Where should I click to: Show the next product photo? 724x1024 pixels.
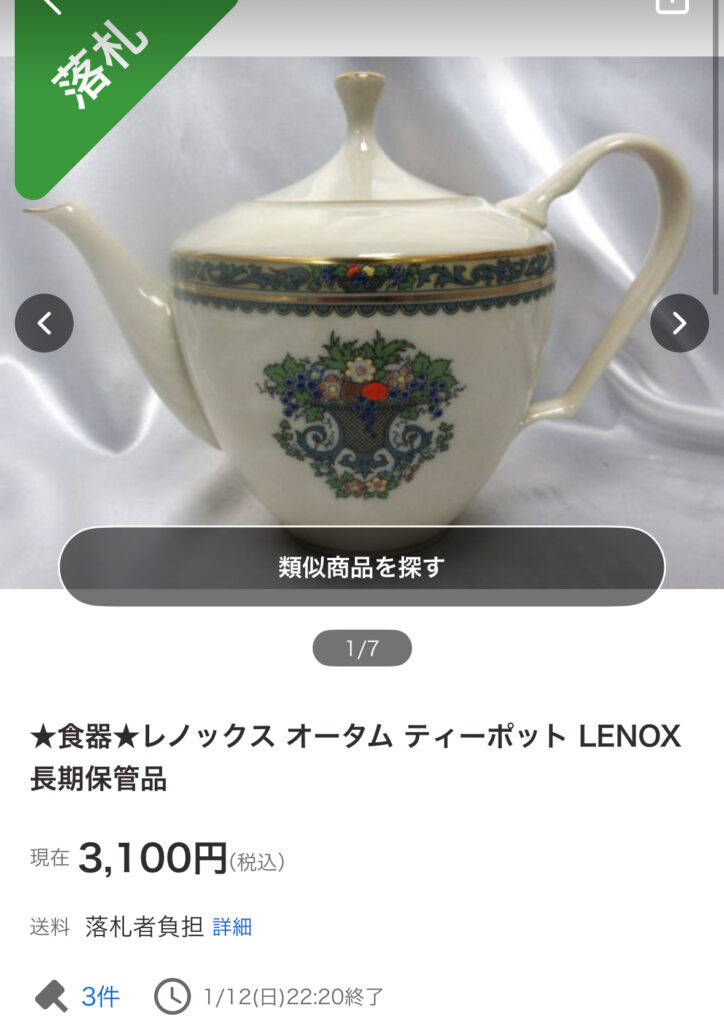click(679, 323)
